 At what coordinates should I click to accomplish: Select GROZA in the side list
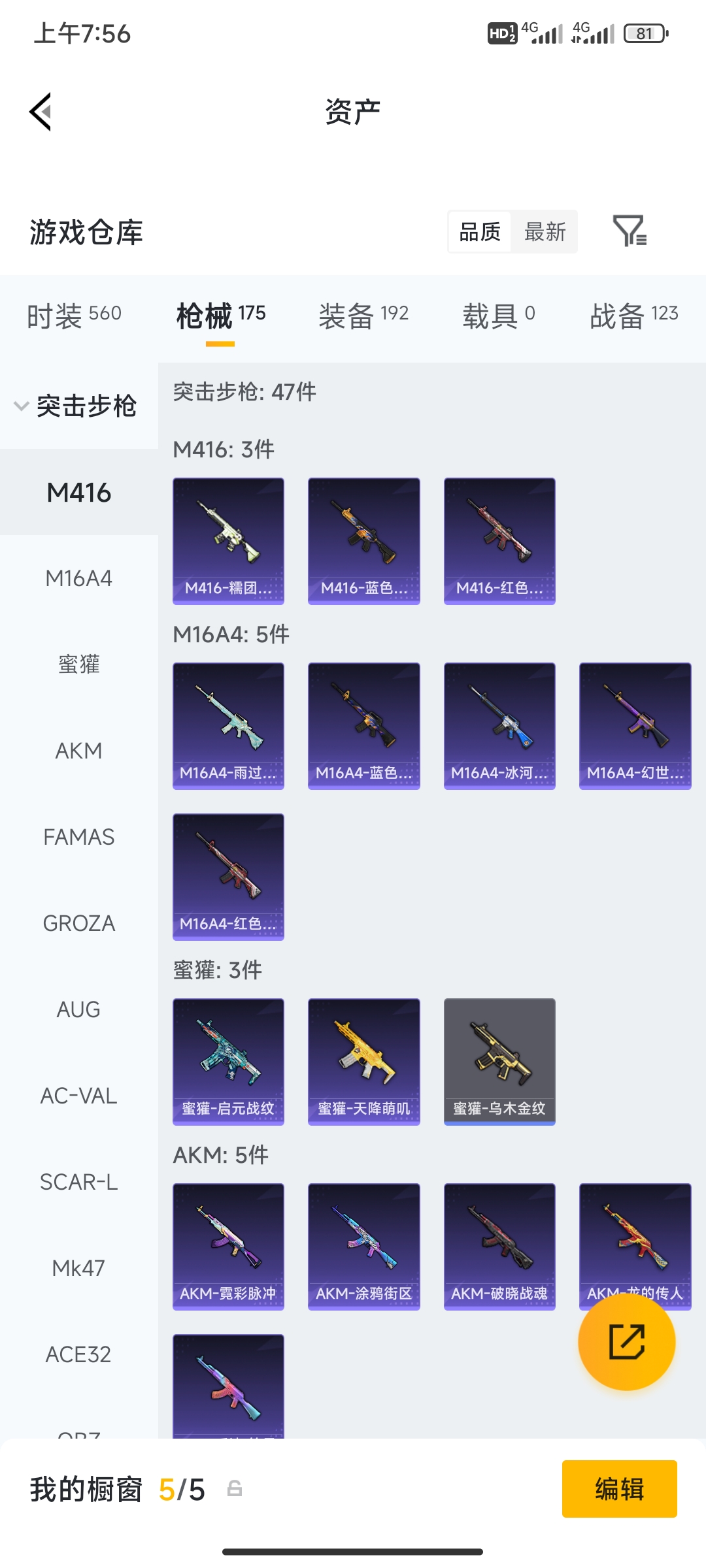(79, 923)
